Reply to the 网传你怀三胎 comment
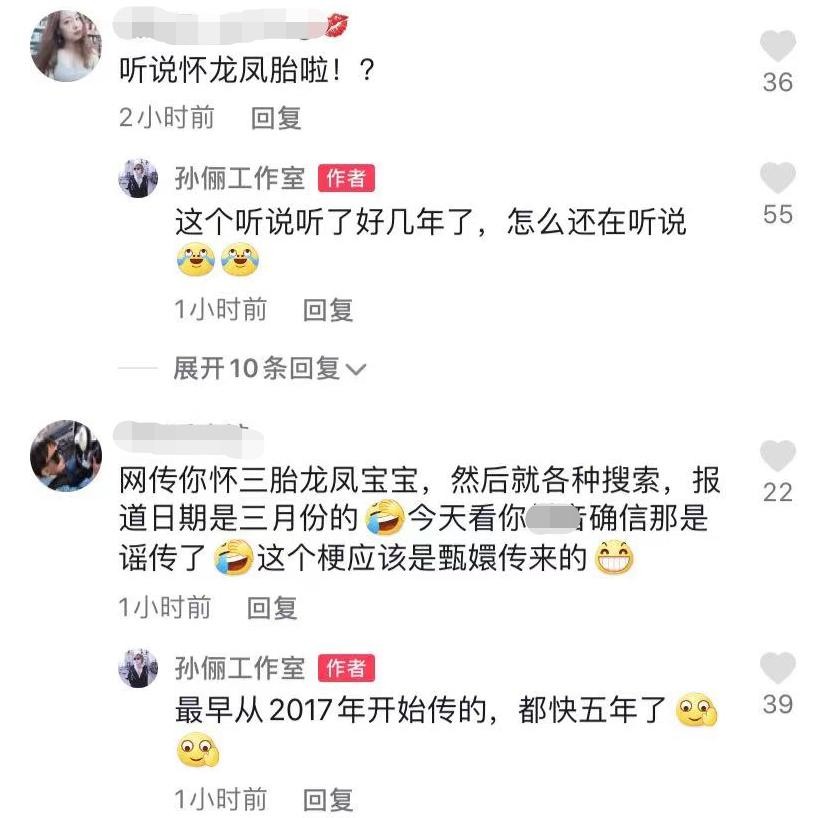Image resolution: width=825 pixels, height=818 pixels. (272, 607)
